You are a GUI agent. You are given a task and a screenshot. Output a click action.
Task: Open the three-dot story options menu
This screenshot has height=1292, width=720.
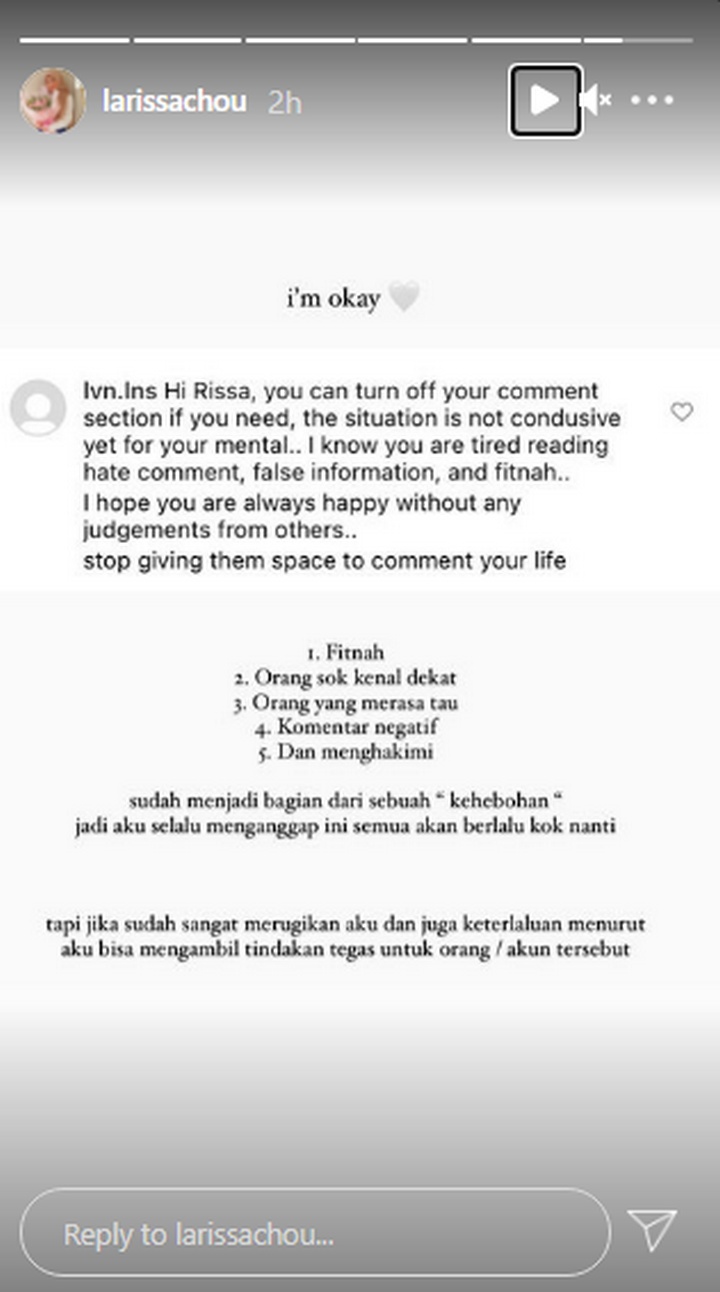(652, 100)
